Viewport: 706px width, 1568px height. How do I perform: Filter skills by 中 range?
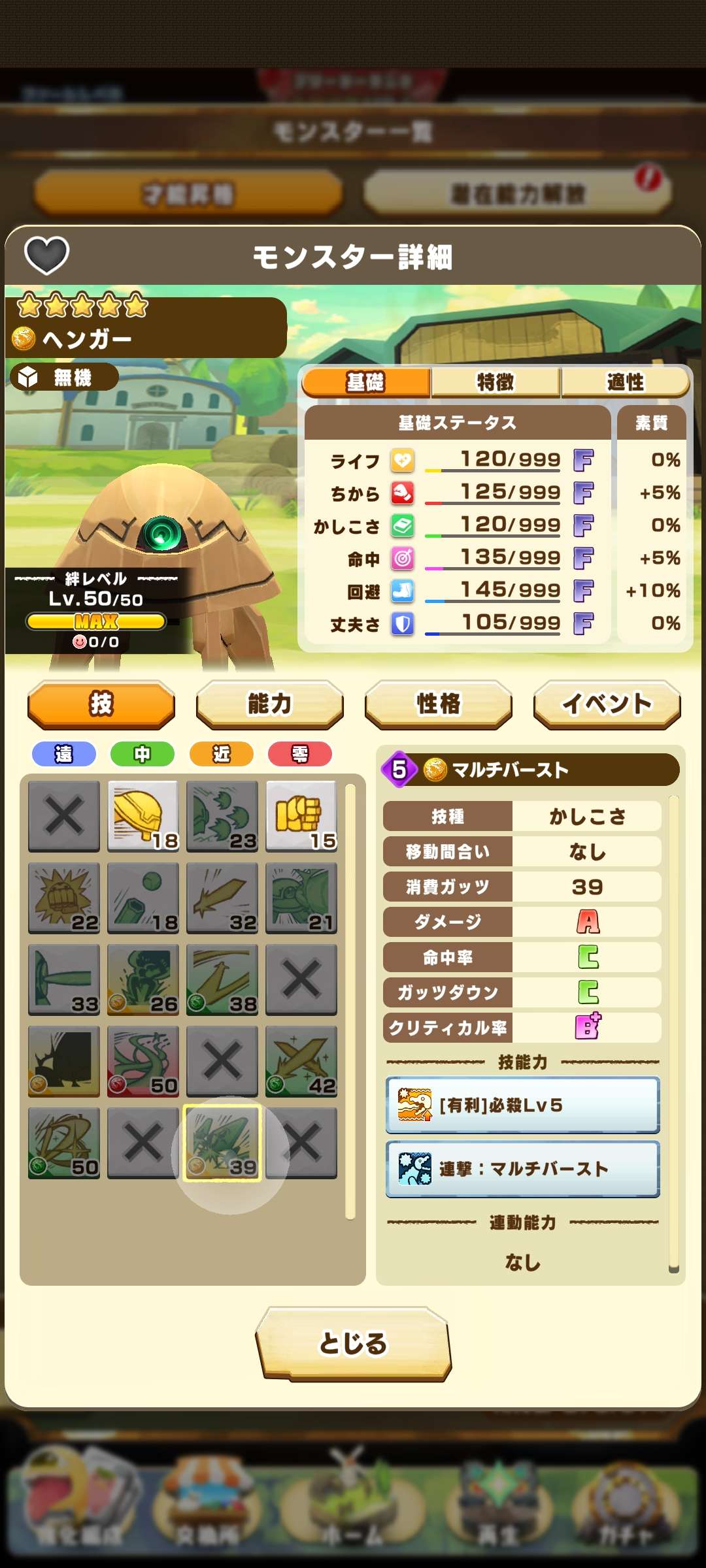pos(143,754)
